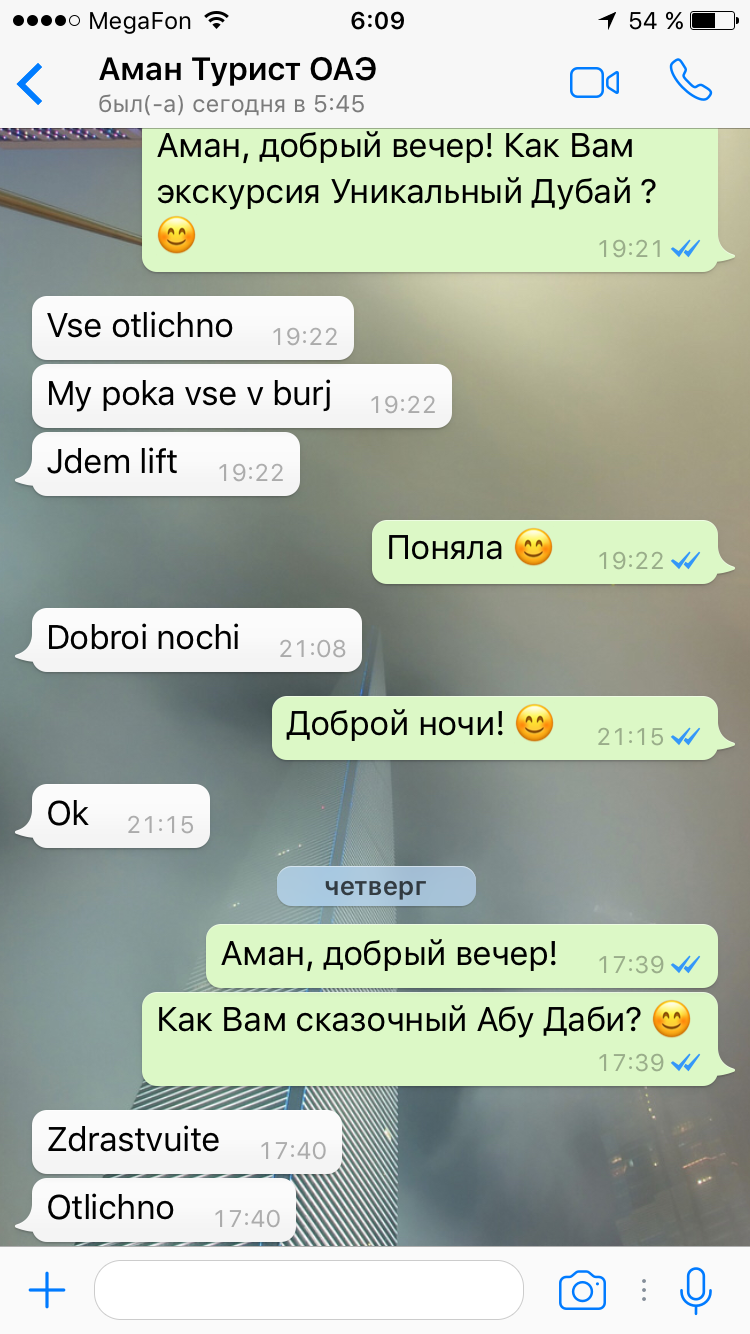Tap the message text field
This screenshot has width=750, height=1334.
pyautogui.click(x=309, y=1290)
